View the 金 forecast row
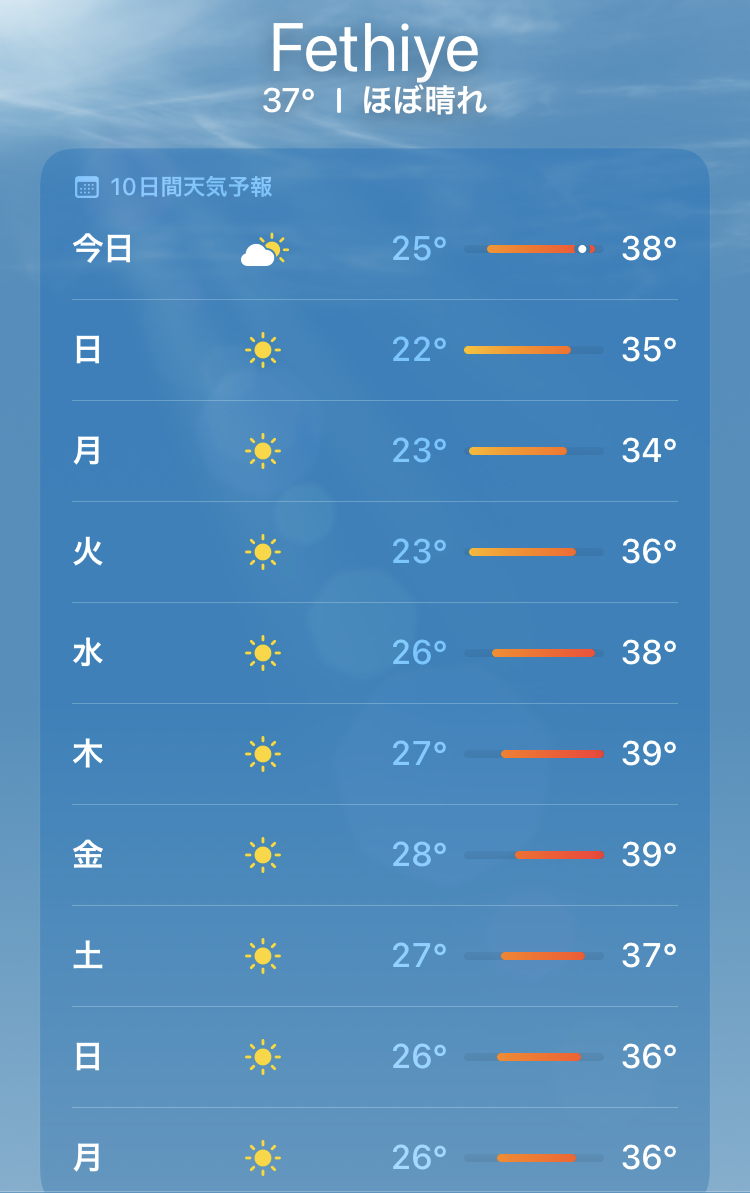 [x=374, y=855]
